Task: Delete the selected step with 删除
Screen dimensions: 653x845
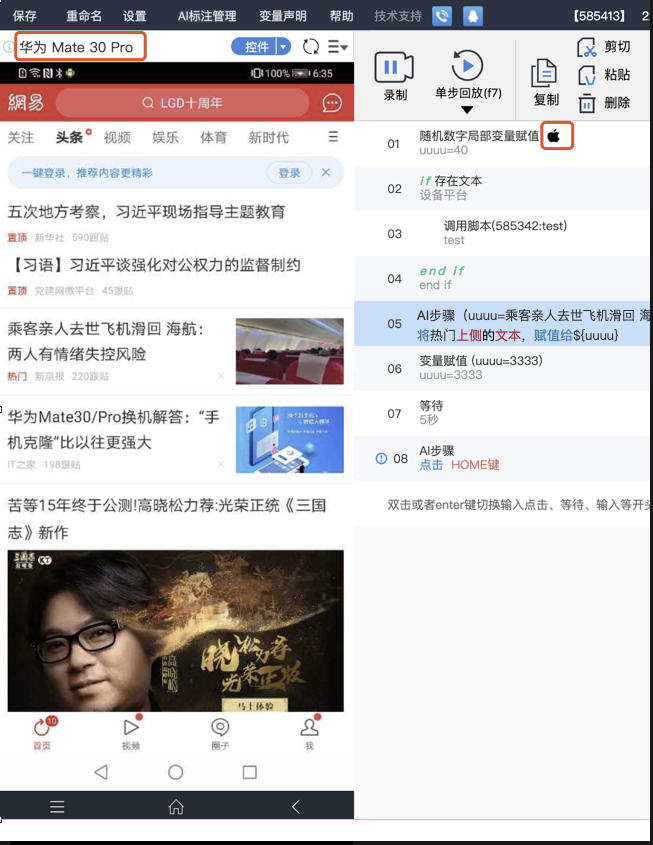Action: click(605, 102)
